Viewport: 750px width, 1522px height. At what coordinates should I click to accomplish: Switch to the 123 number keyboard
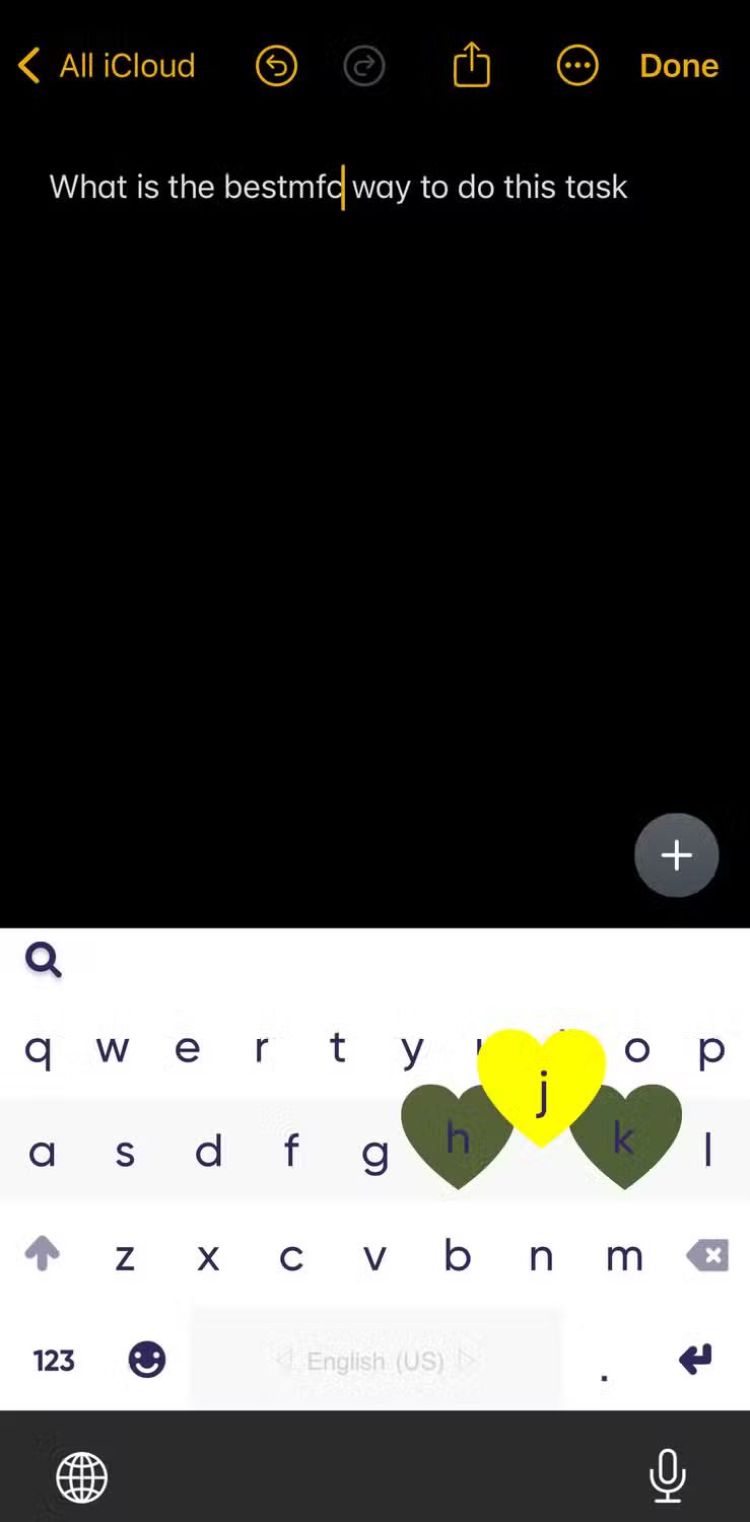53,1360
